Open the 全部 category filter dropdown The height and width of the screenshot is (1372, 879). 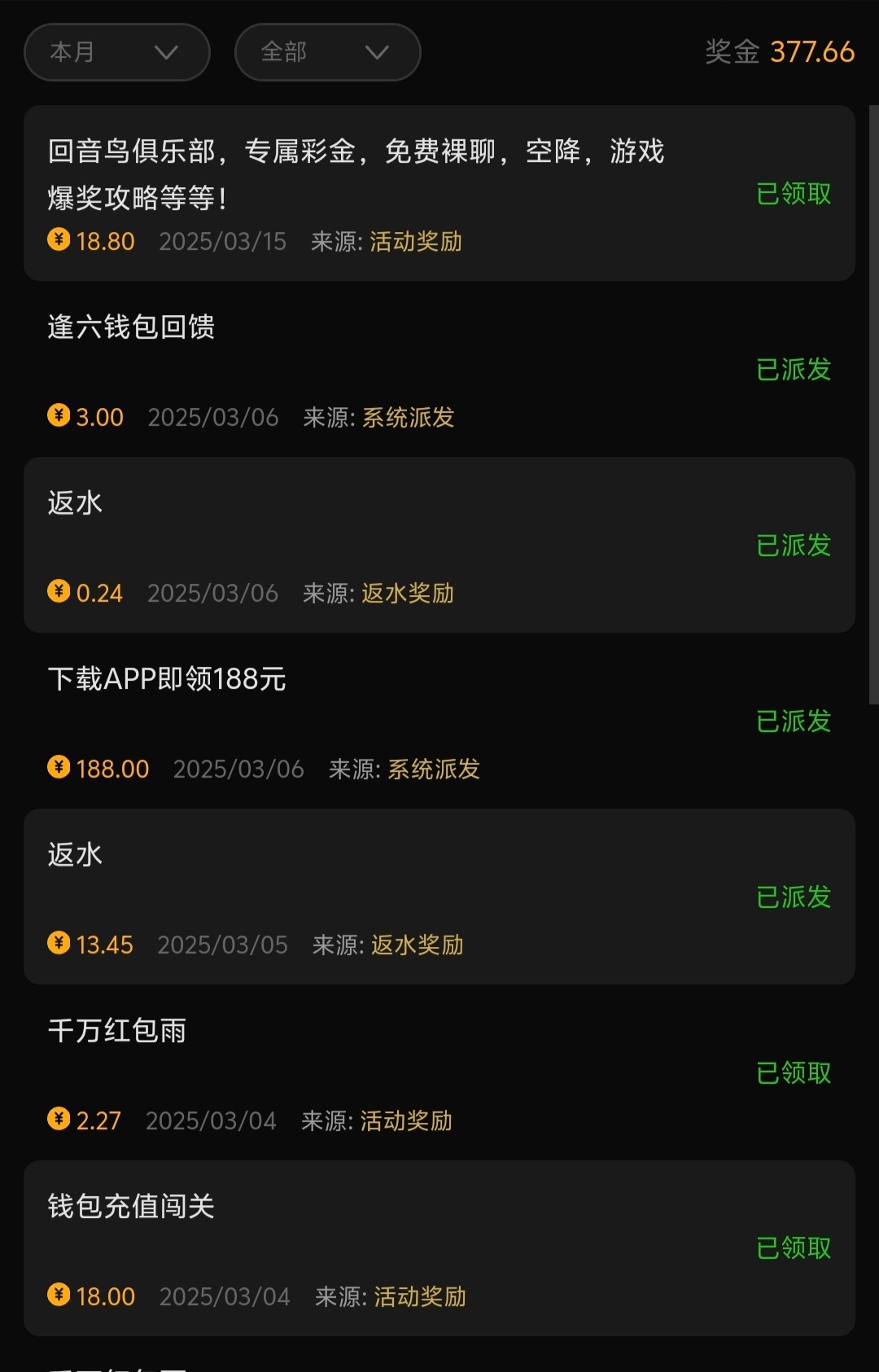[327, 52]
